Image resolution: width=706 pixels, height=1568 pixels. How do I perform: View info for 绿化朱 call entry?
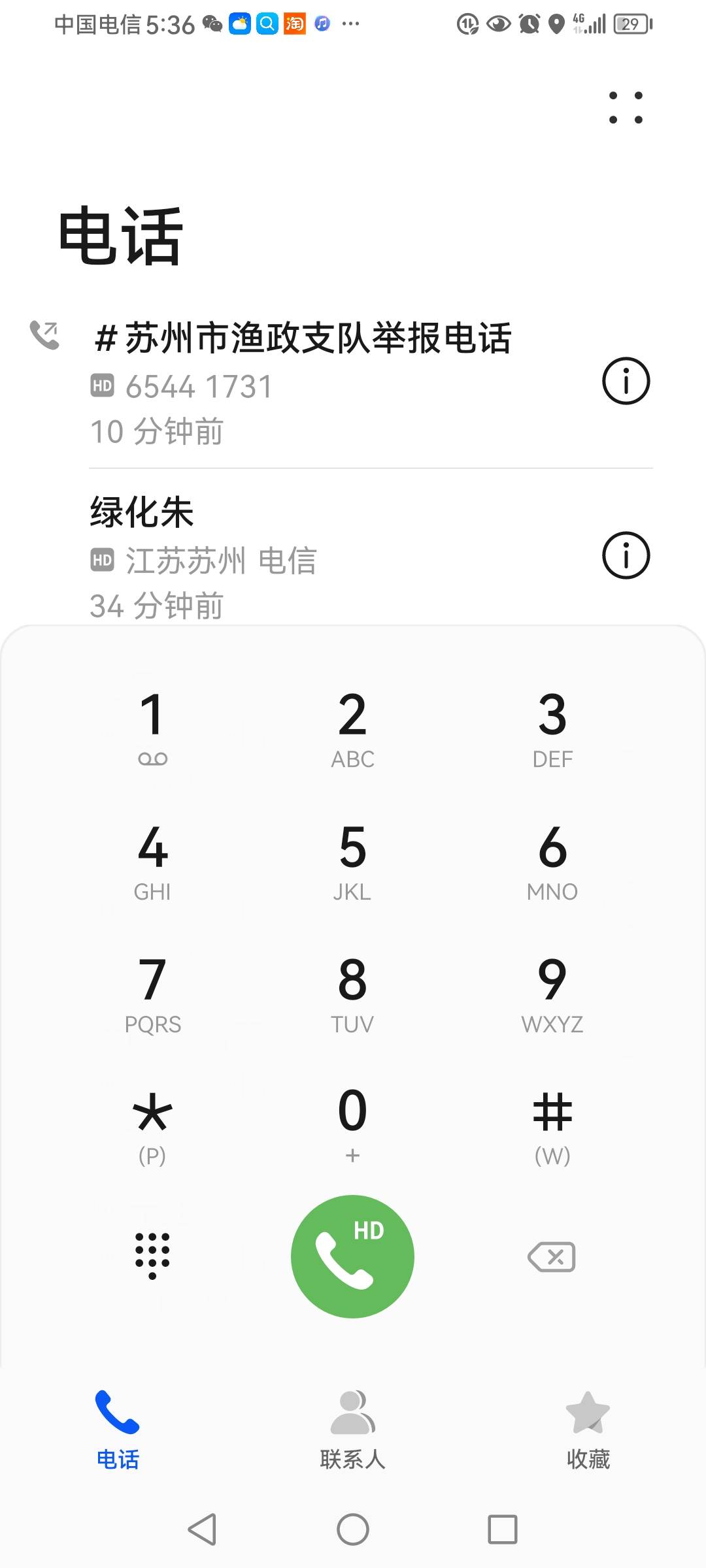pos(626,555)
